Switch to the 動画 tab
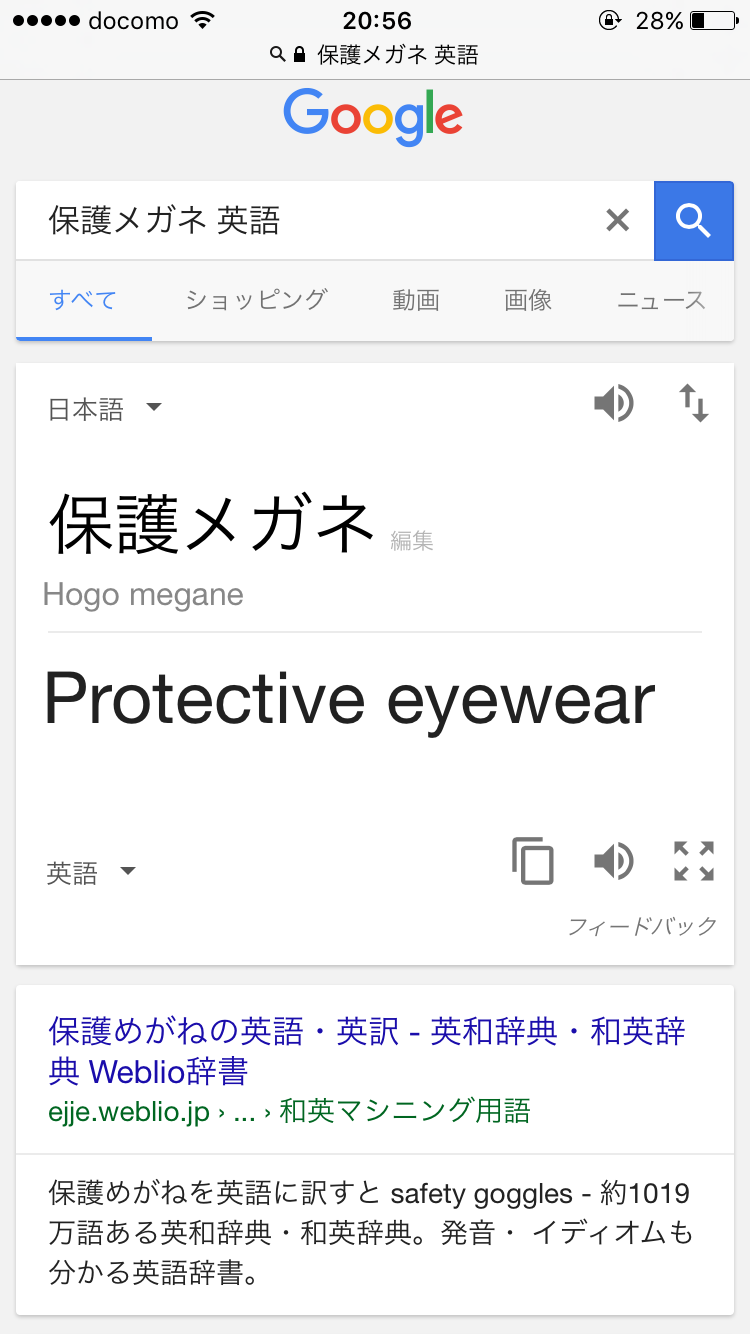Screen dimensions: 750x1334 pos(416,299)
